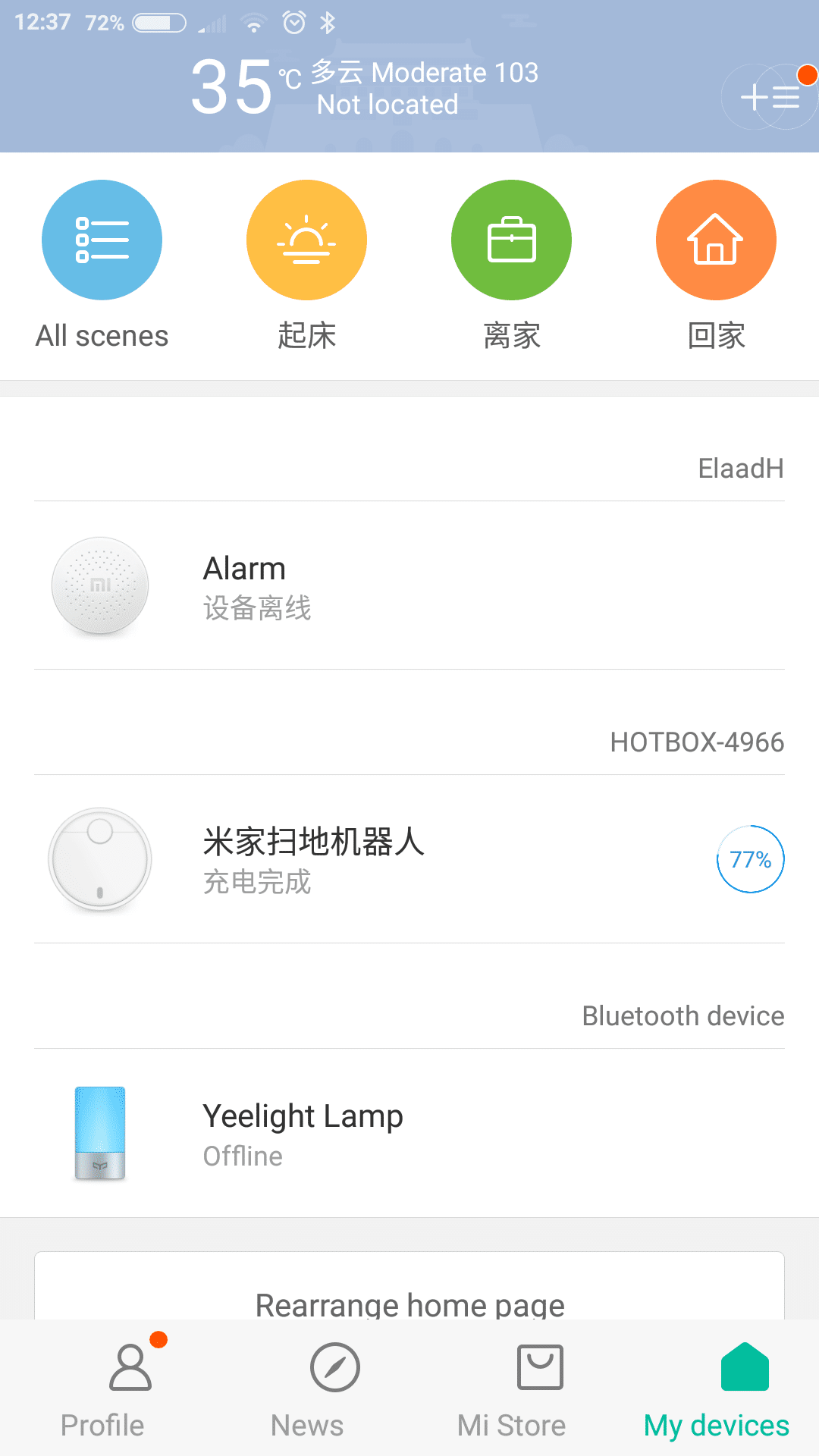Image resolution: width=819 pixels, height=1456 pixels.
Task: Tap the Bluetooth status icon in status bar
Action: (x=329, y=23)
